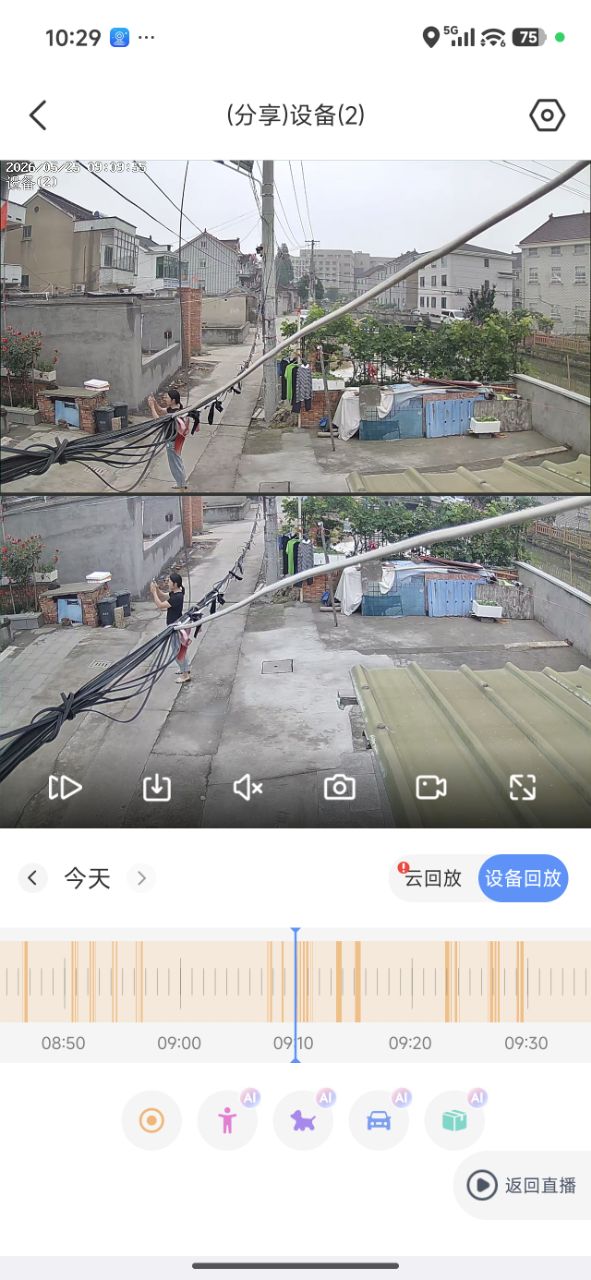Filter recordings by human detection
Image resolution: width=591 pixels, height=1280 pixels.
(x=228, y=1120)
